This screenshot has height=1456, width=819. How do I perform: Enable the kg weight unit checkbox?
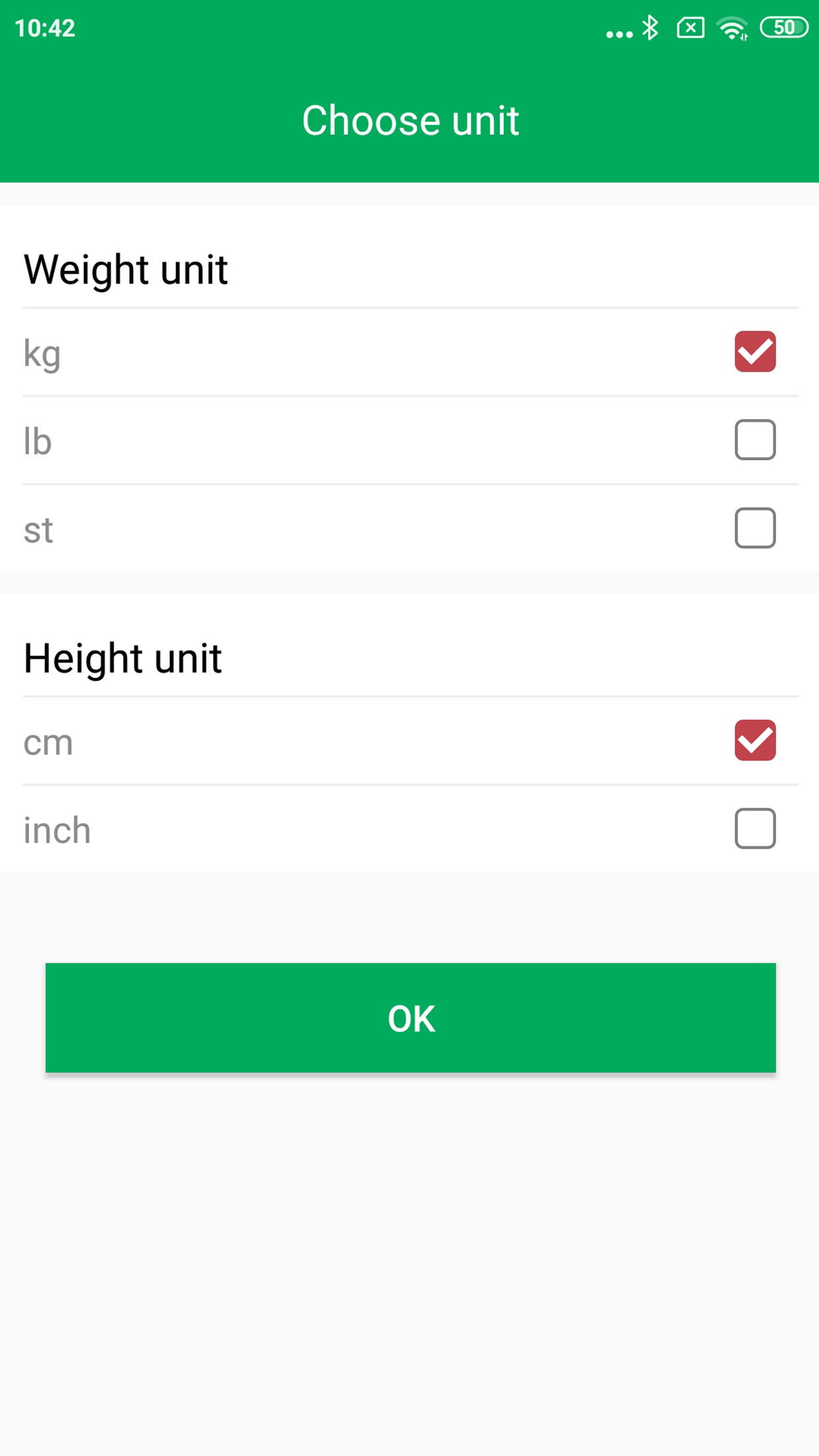(754, 351)
